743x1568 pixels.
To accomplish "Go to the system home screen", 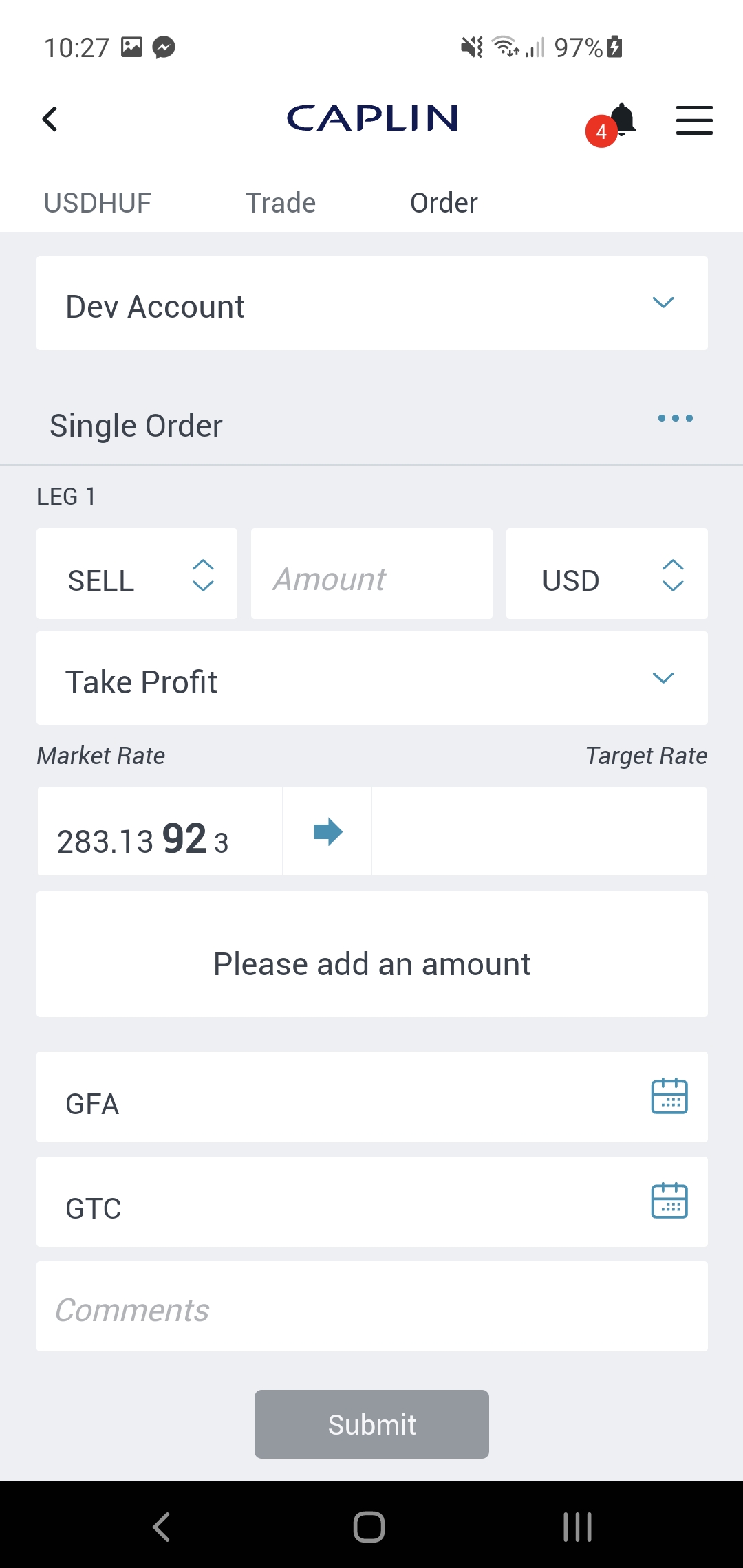I will (369, 1527).
